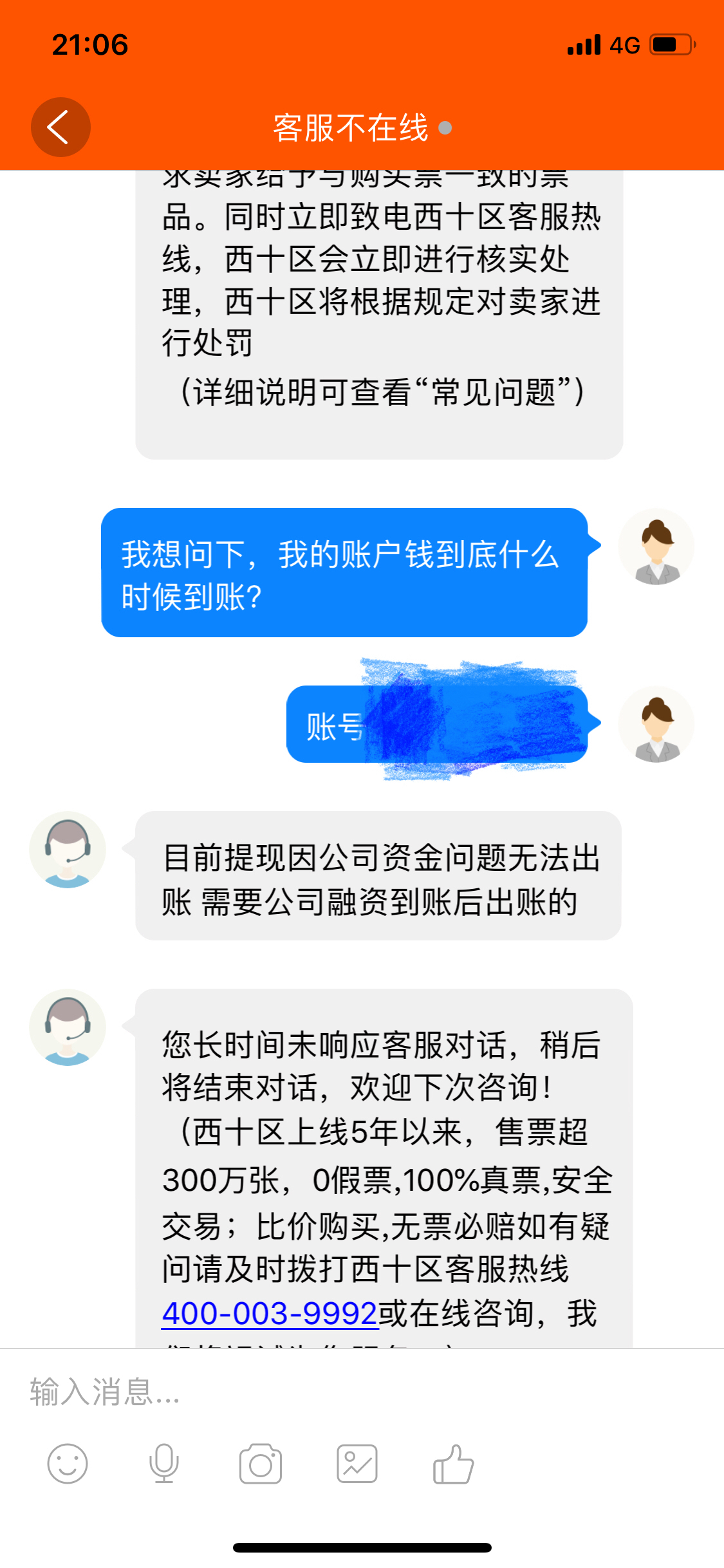Call the hotline 400-003-9992 link
Viewport: 724px width, 1568px height.
click(270, 1313)
